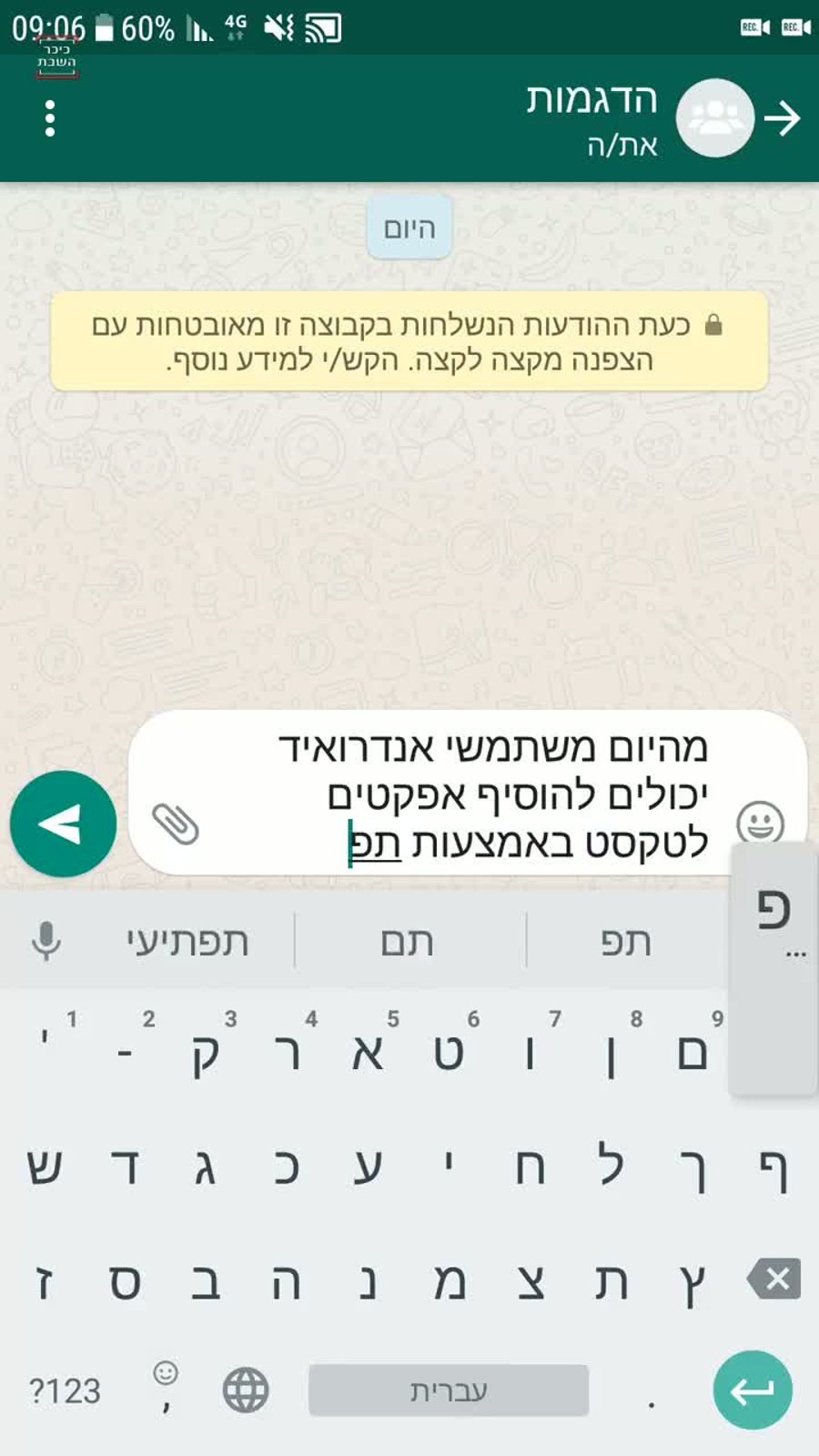Choose the suggestion תפתיעי
The image size is (819, 1456).
[187, 942]
